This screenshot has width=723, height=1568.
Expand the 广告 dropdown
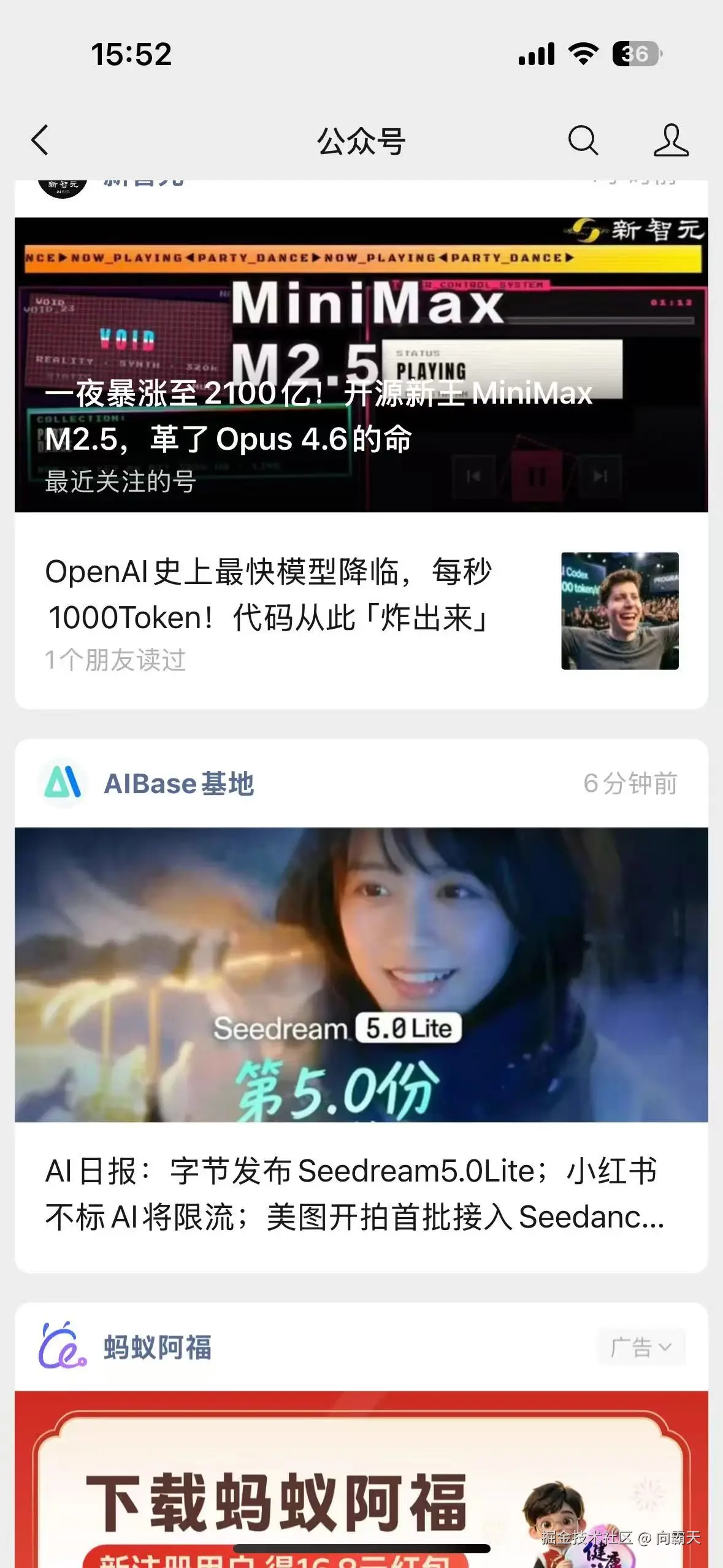point(641,1348)
